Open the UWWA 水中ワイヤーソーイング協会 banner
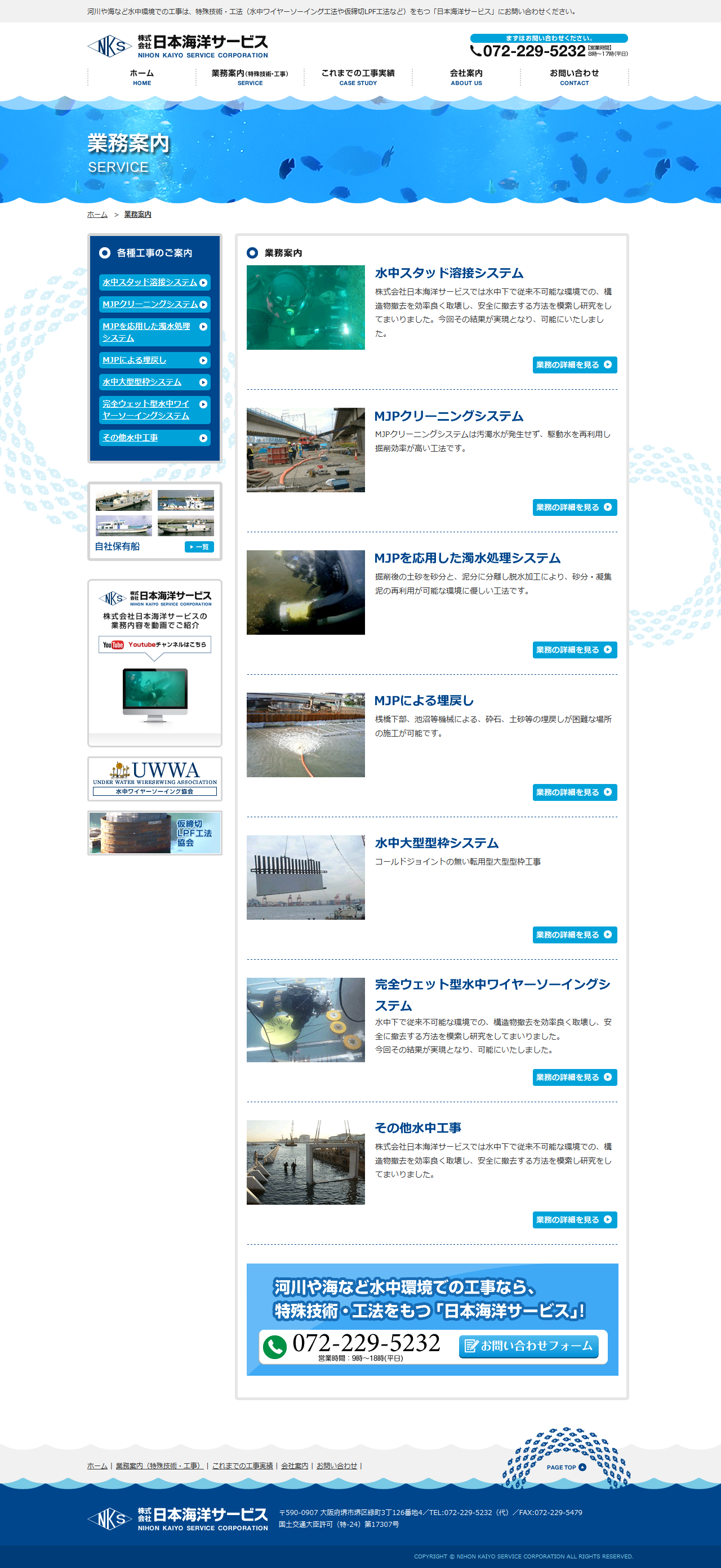Image resolution: width=721 pixels, height=1568 pixels. [x=155, y=778]
